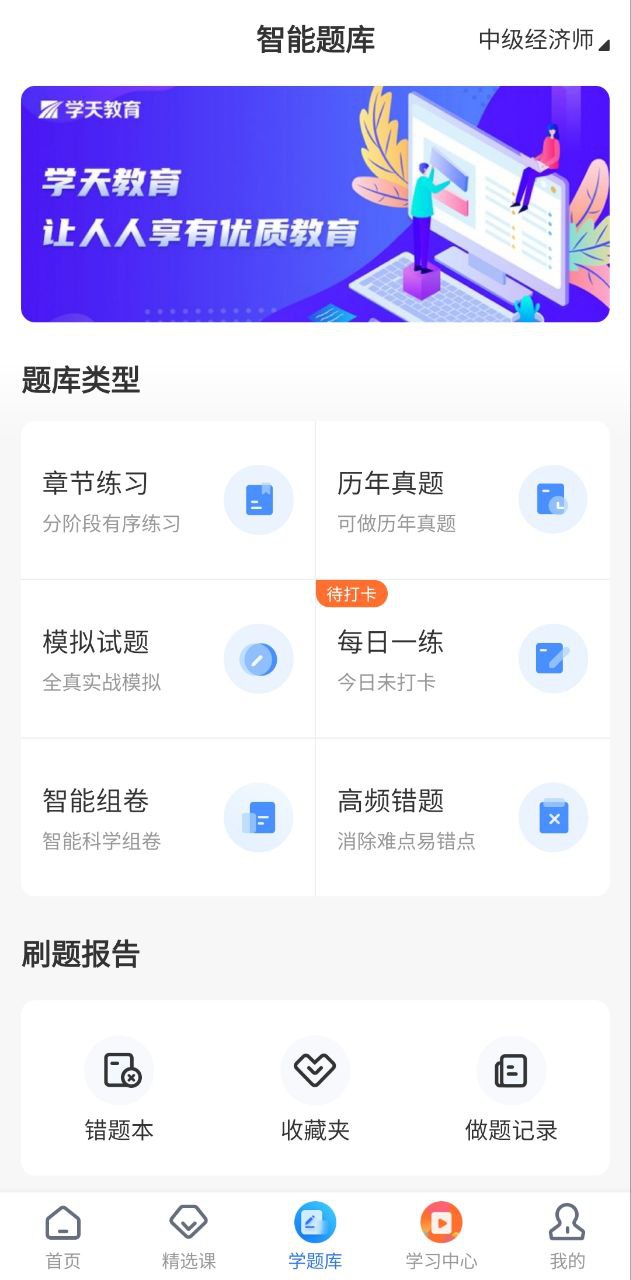631x1280 pixels.
Task: Switch to the 首页 home tab
Action: pyautogui.click(x=63, y=1236)
